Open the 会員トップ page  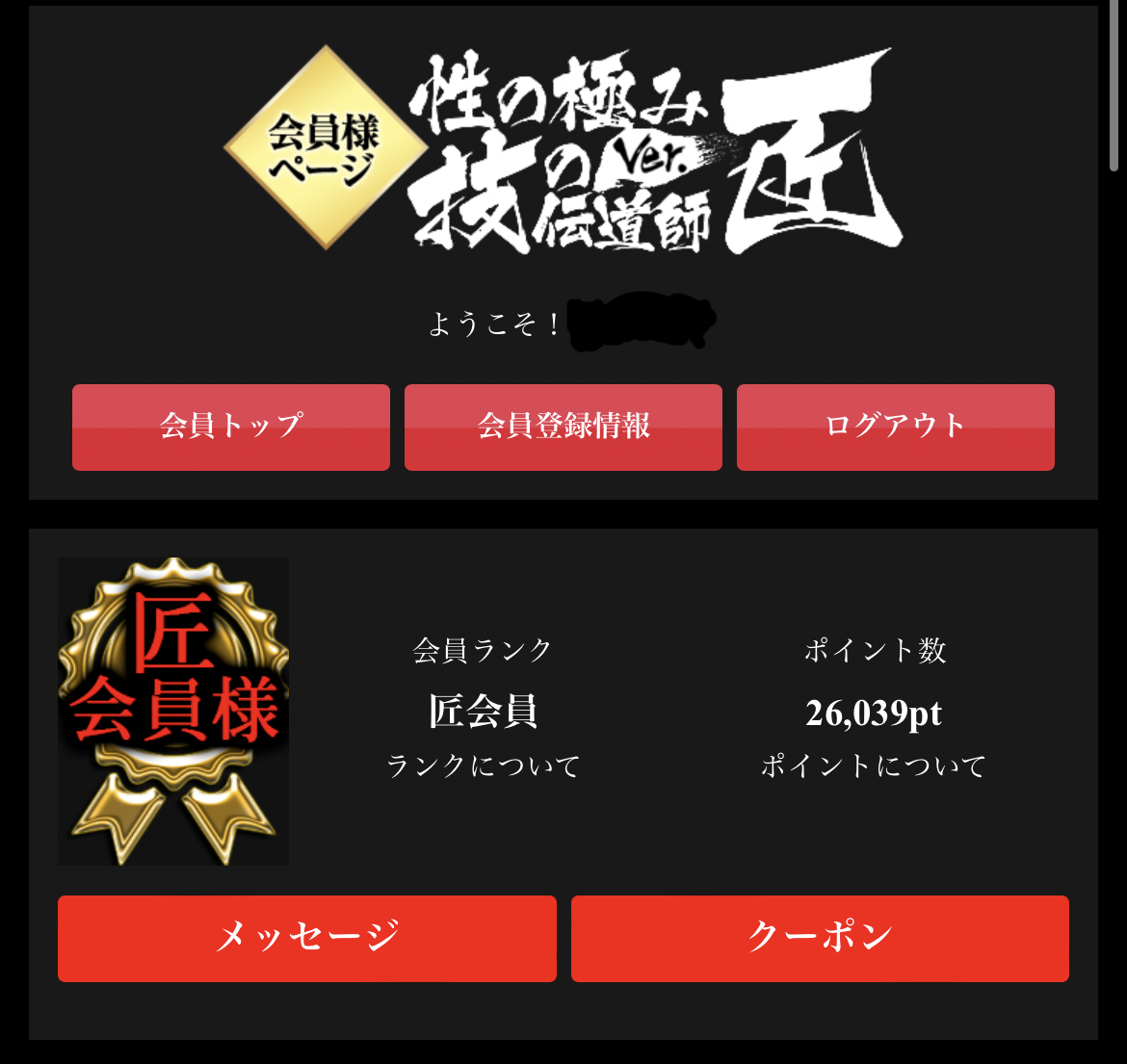pos(231,427)
